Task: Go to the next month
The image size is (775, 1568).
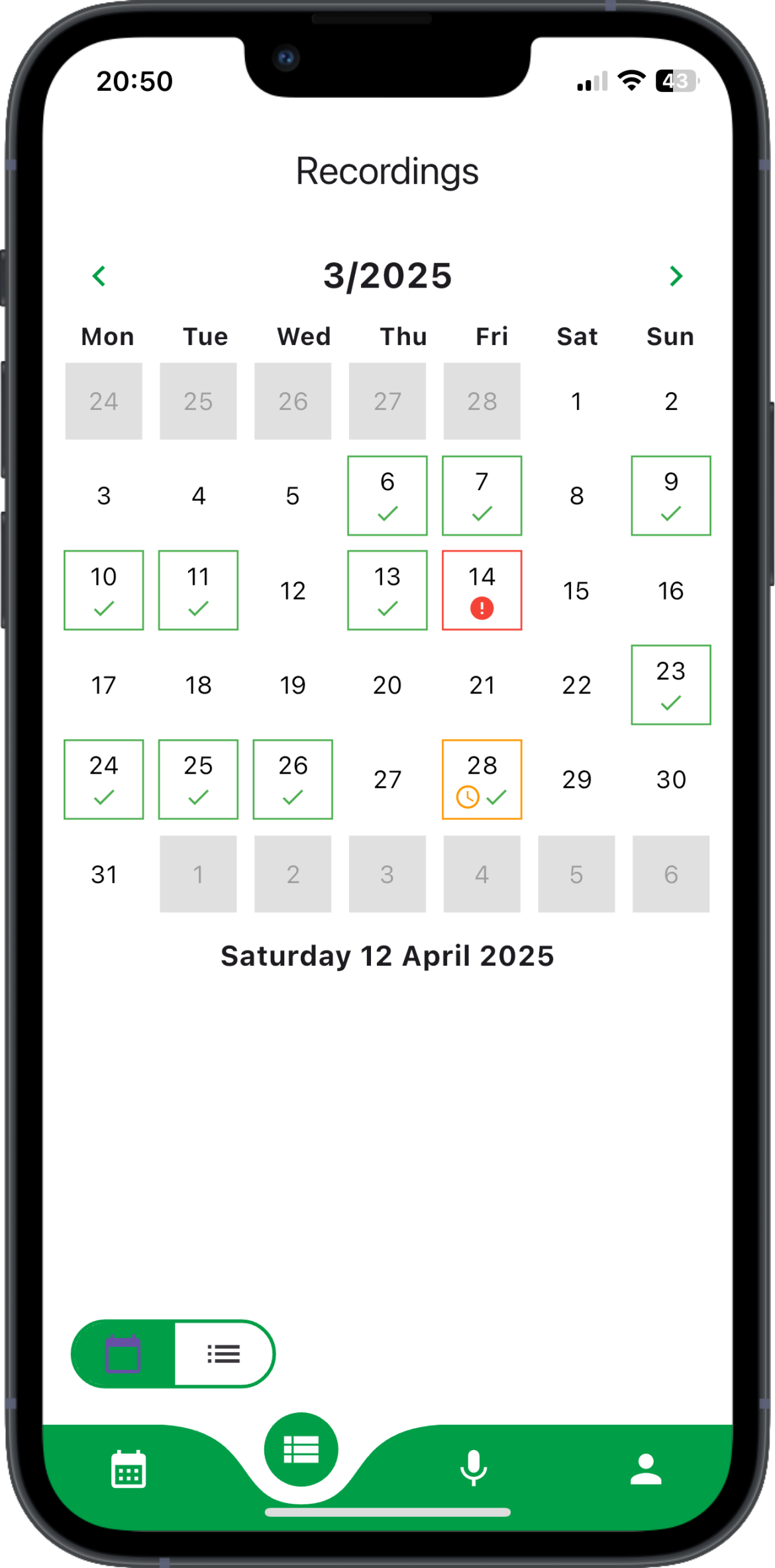Action: click(x=675, y=276)
